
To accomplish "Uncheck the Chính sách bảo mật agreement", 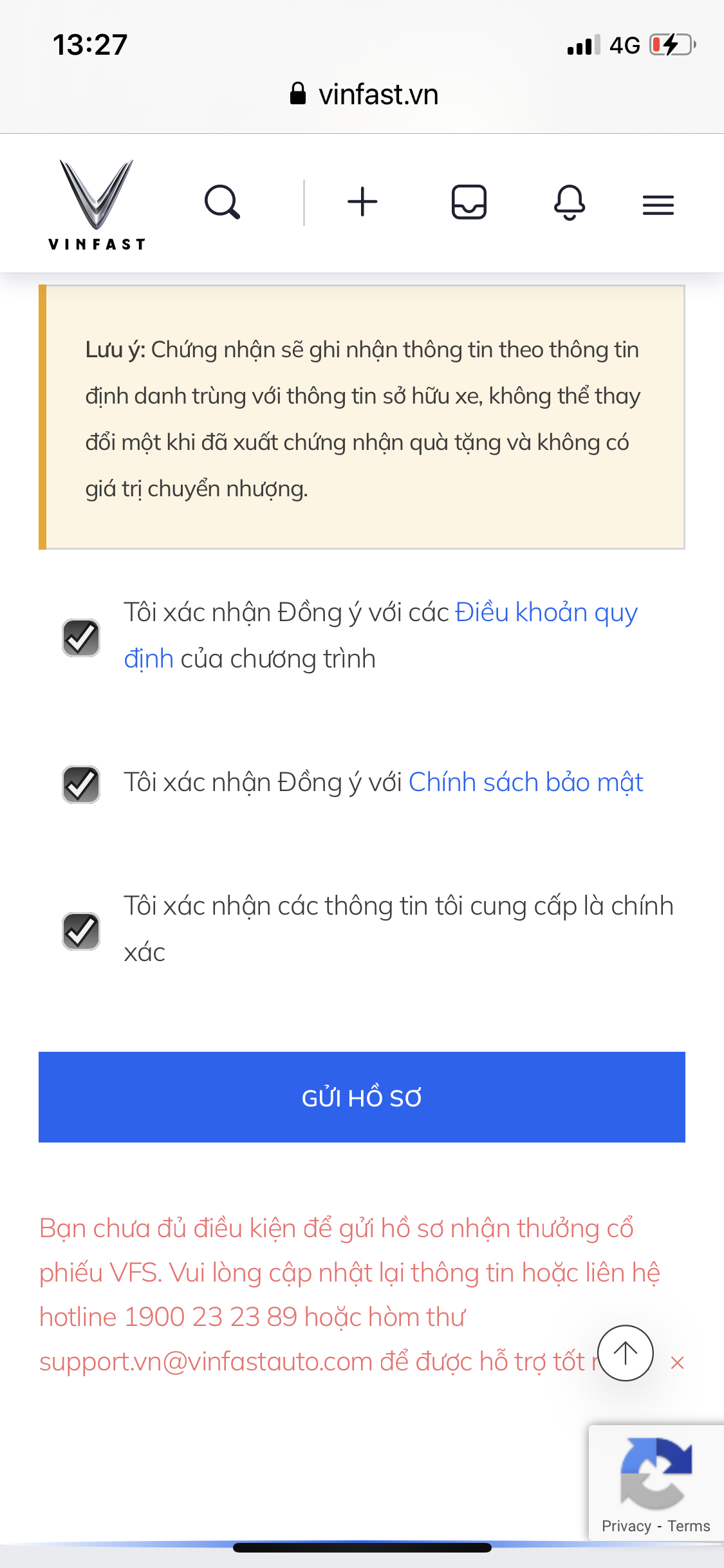I will pyautogui.click(x=81, y=785).
